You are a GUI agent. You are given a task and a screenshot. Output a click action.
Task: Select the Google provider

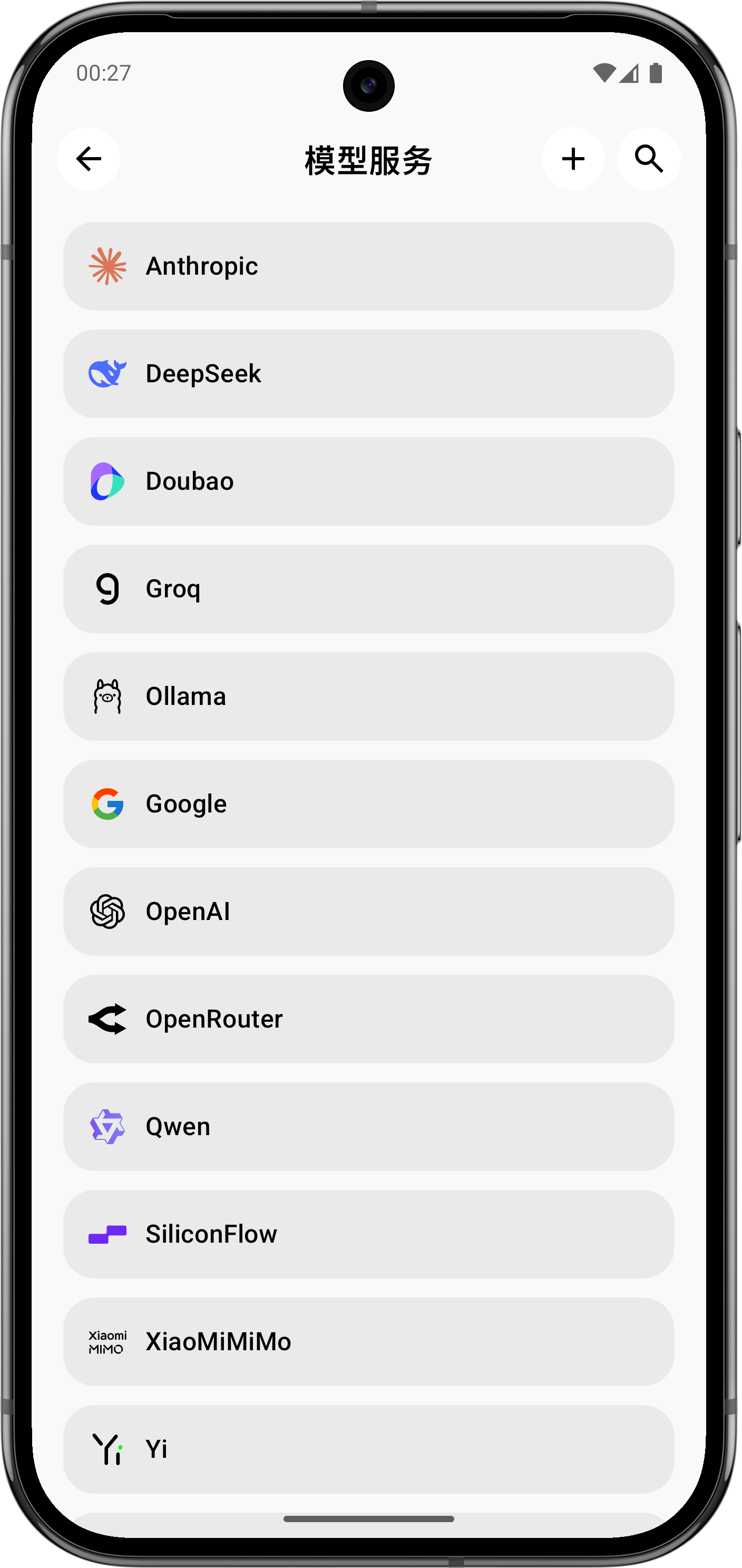pos(368,804)
